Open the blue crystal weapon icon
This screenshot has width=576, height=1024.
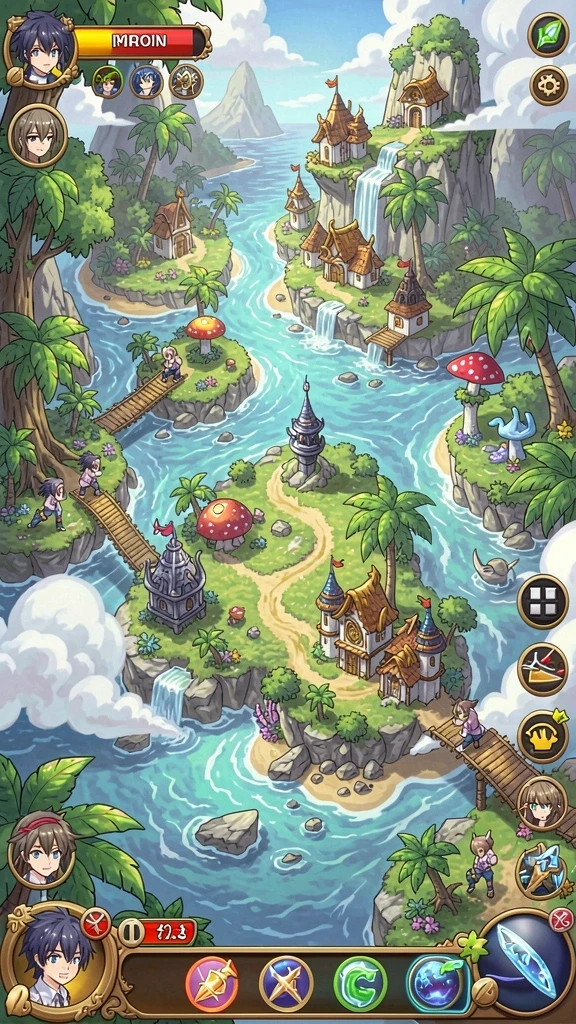click(x=541, y=870)
